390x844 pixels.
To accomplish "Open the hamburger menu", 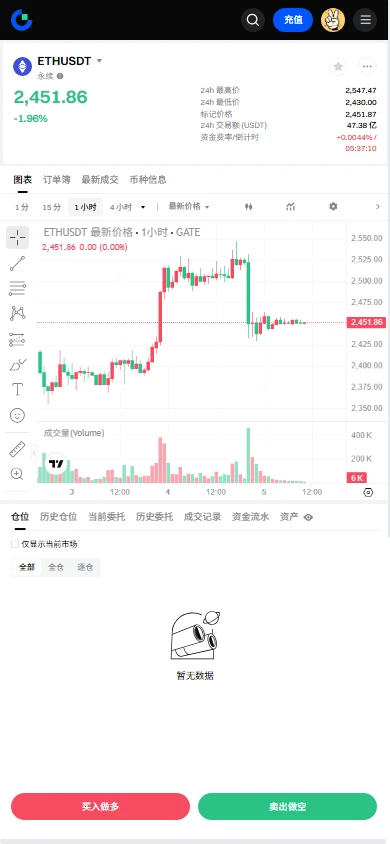I will click(365, 20).
